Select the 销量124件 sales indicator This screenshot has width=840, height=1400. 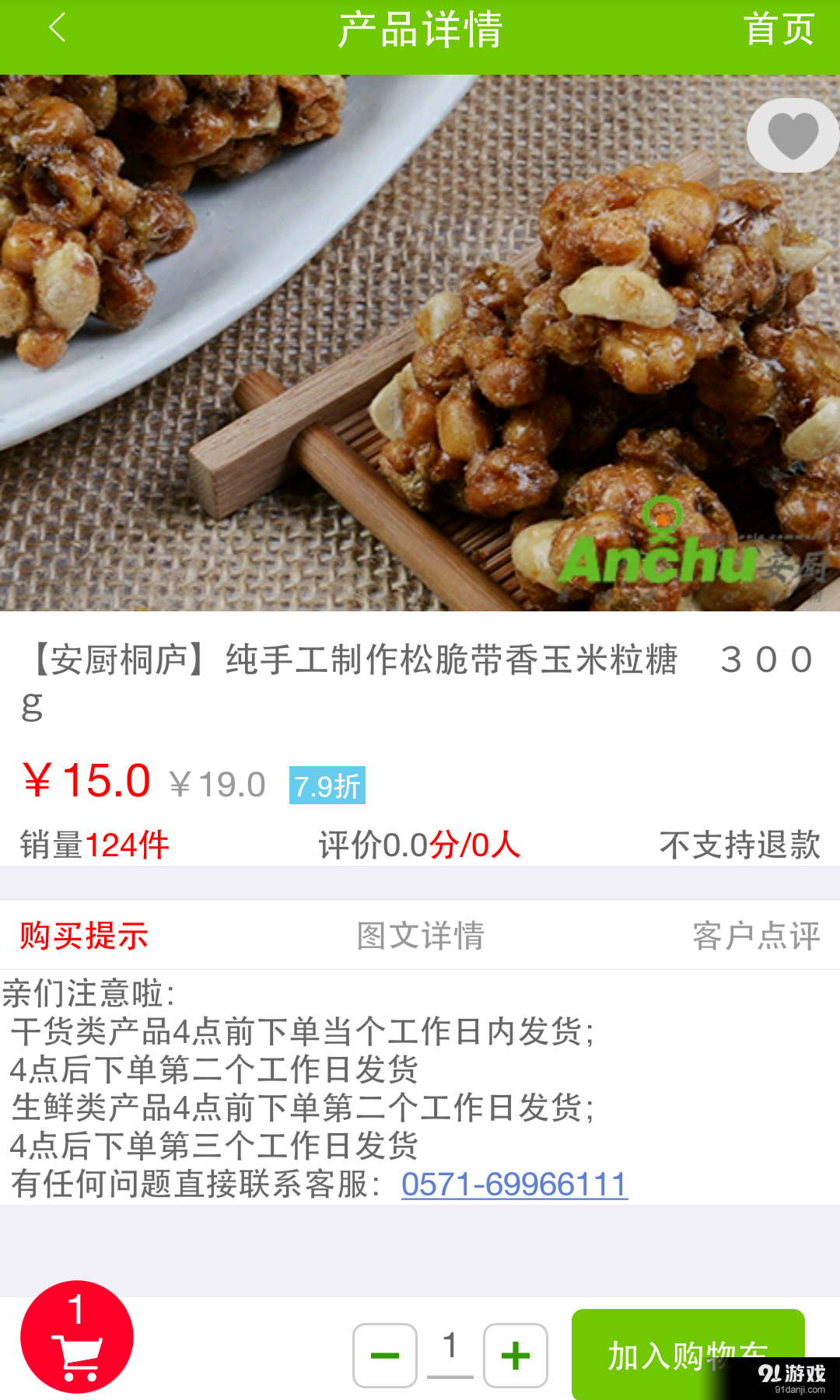tap(92, 842)
